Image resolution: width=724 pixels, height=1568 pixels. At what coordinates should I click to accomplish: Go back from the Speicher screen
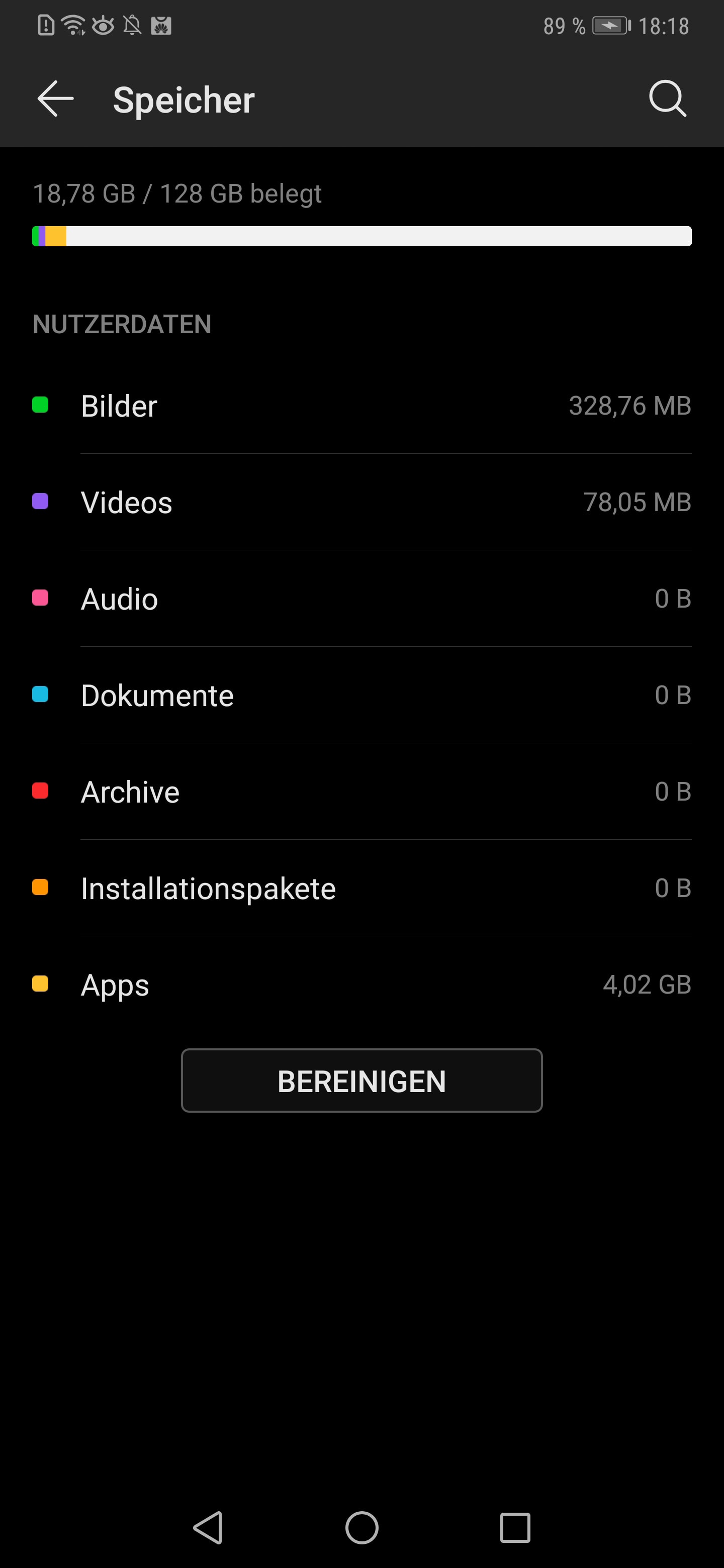click(55, 99)
